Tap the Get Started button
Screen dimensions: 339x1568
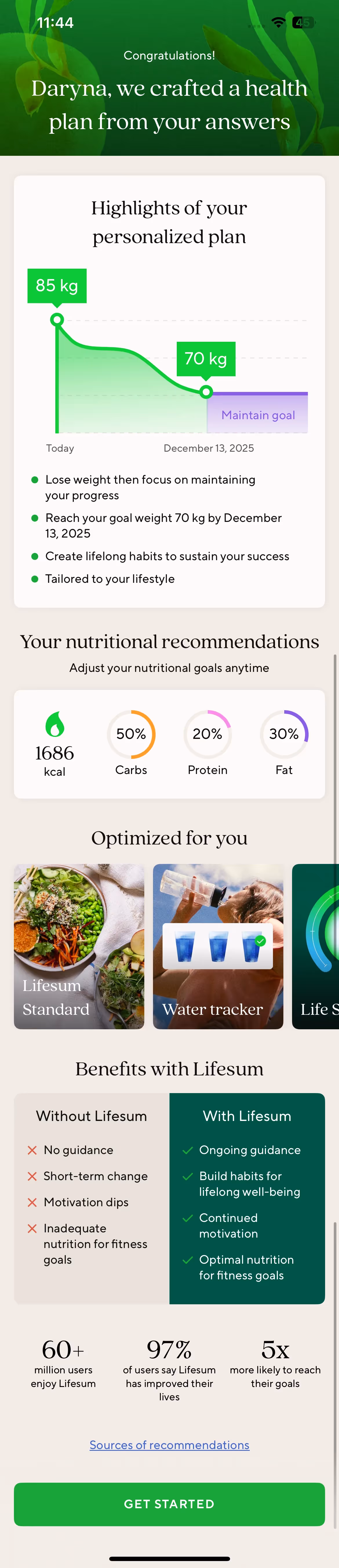coord(170,1504)
